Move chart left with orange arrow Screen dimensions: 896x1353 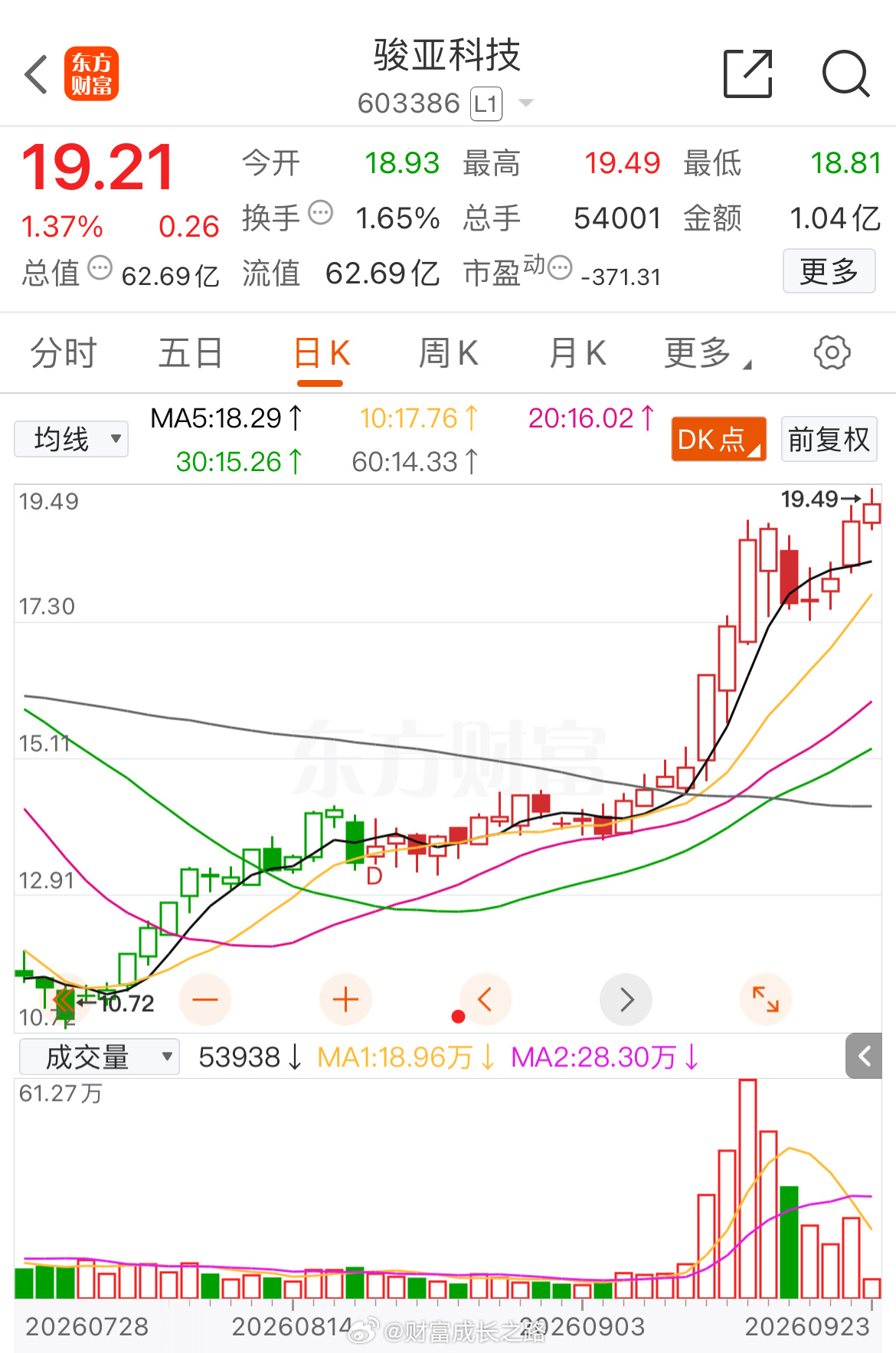(x=485, y=999)
